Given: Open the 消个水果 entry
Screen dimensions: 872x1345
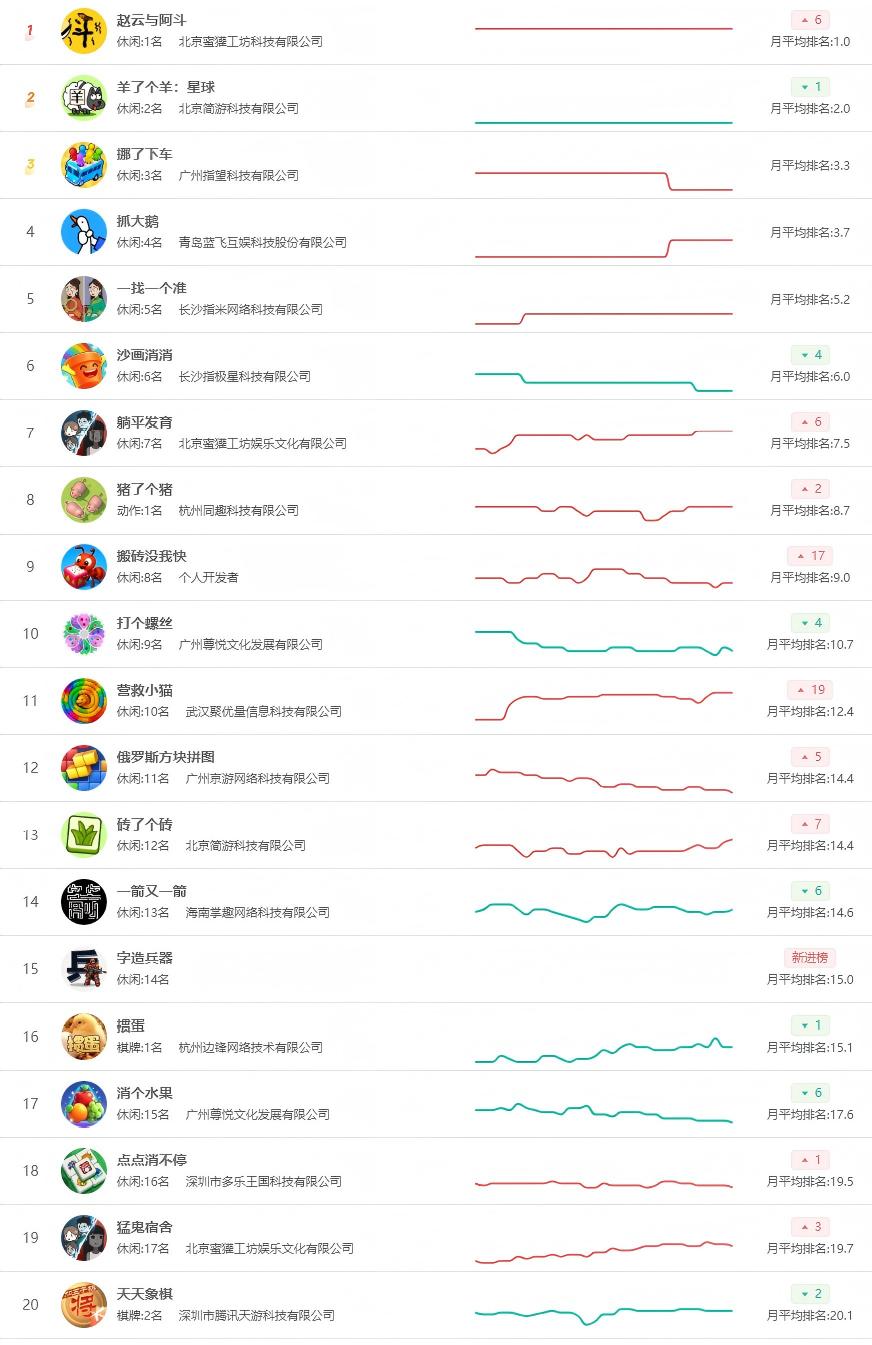Looking at the screenshot, I should pyautogui.click(x=436, y=1104).
